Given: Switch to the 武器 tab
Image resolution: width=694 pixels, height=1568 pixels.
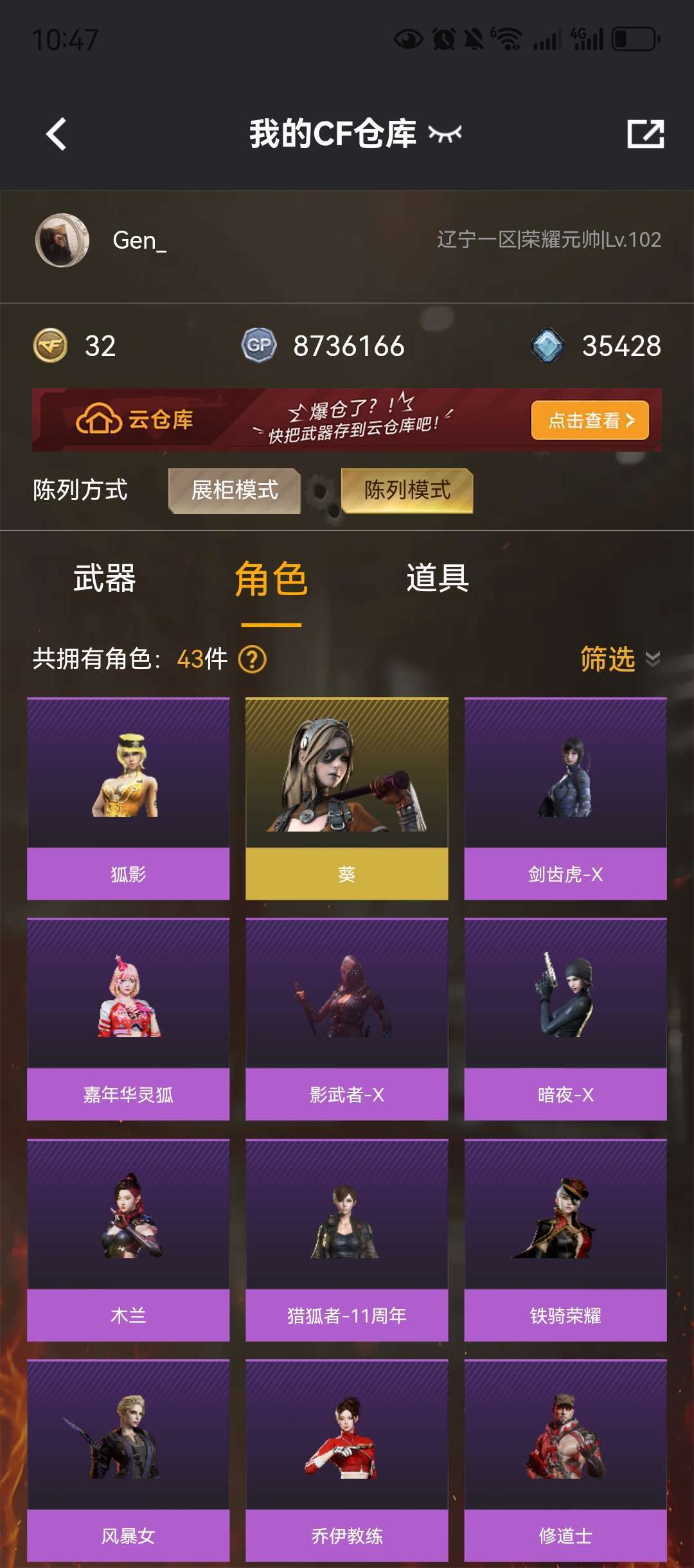Looking at the screenshot, I should [105, 578].
